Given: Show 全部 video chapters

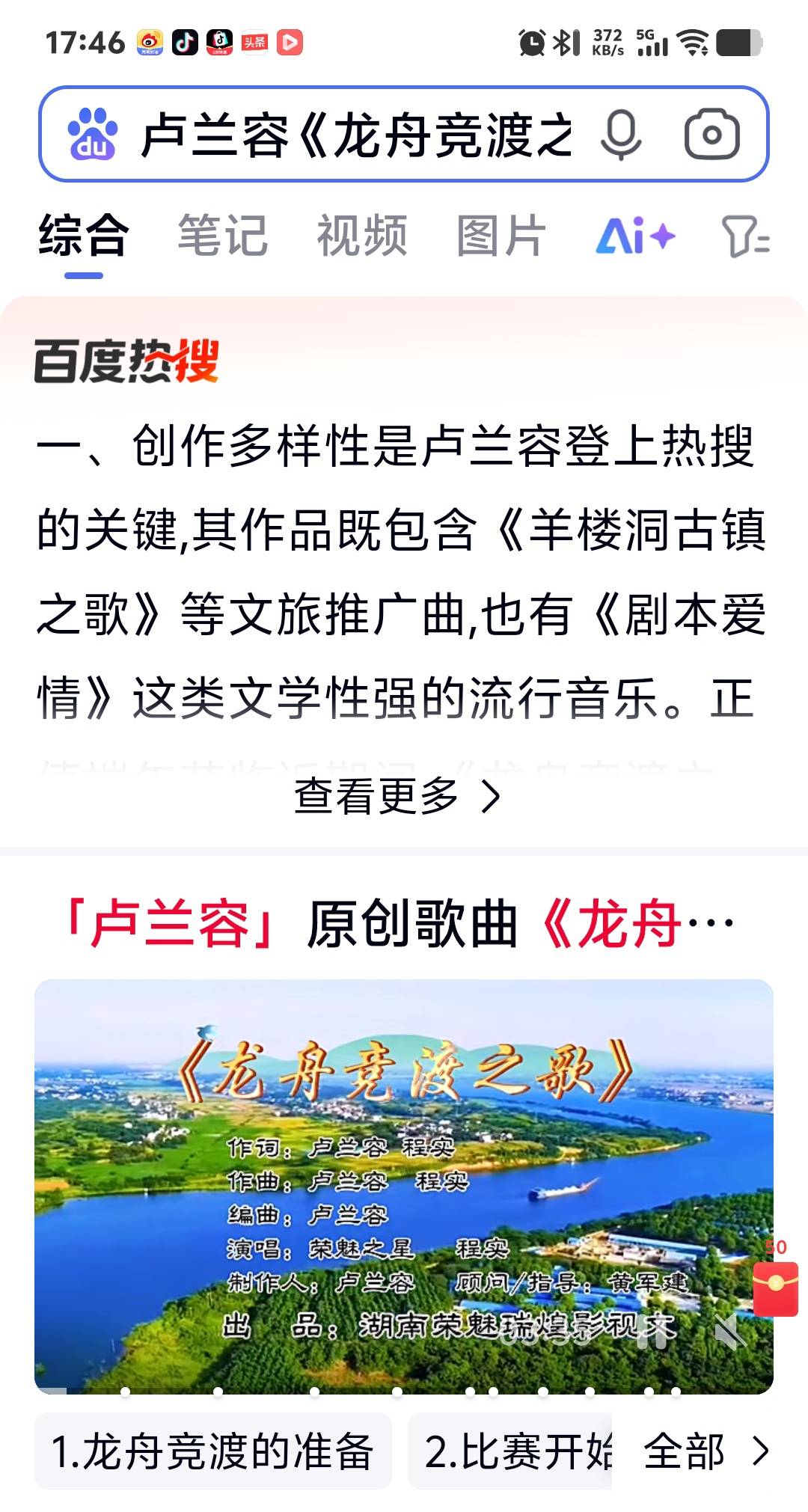Looking at the screenshot, I should tap(703, 1451).
